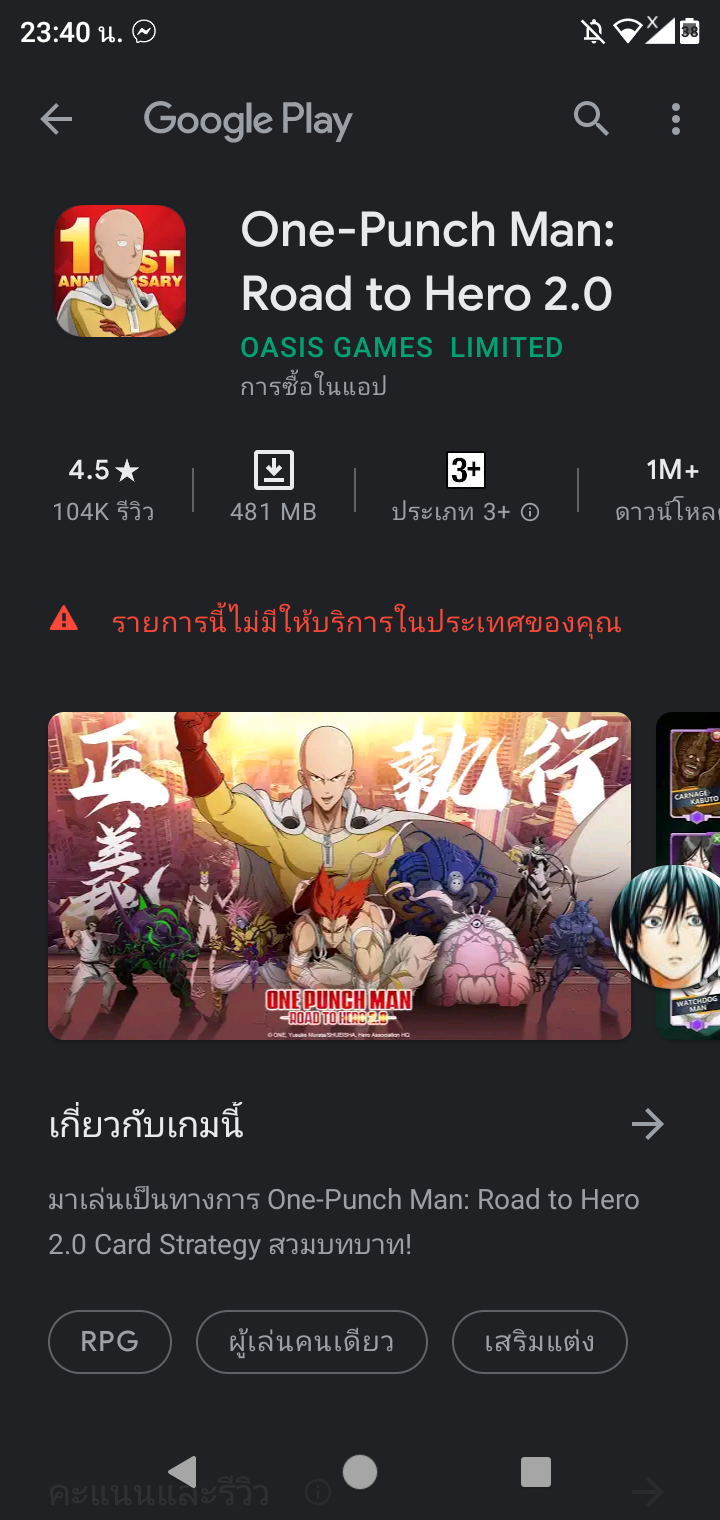Screen dimensions: 720x1520
Task: Go back using the app bar arrow
Action: point(56,120)
